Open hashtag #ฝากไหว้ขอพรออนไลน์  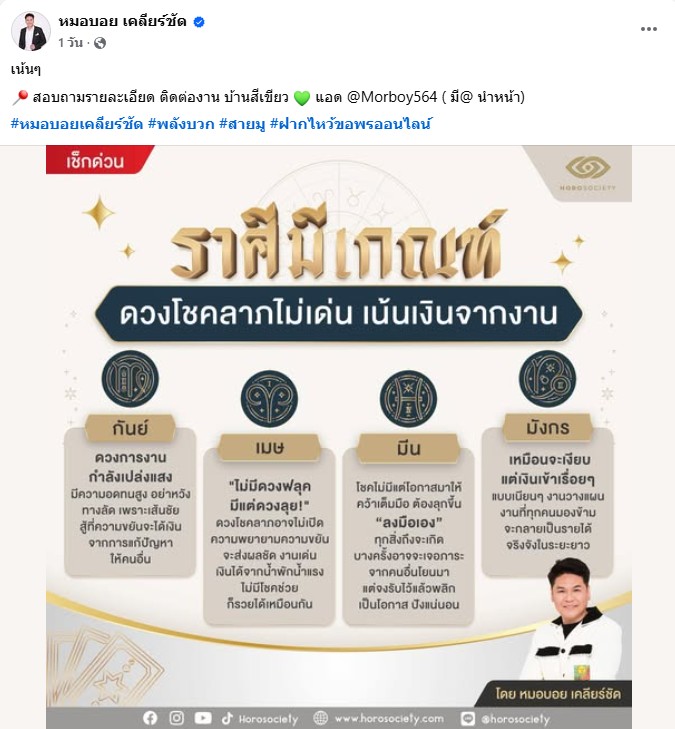pos(351,123)
